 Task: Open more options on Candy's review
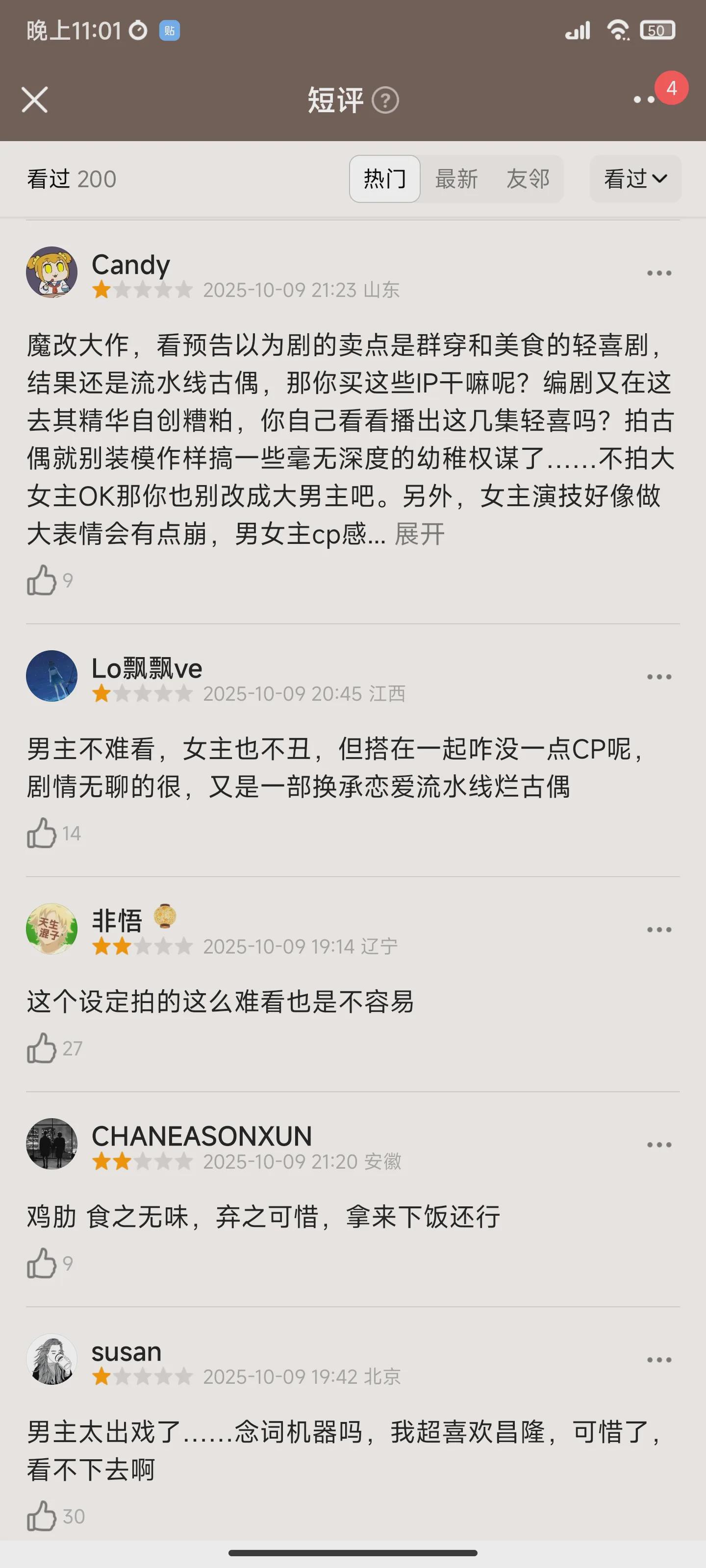(658, 273)
